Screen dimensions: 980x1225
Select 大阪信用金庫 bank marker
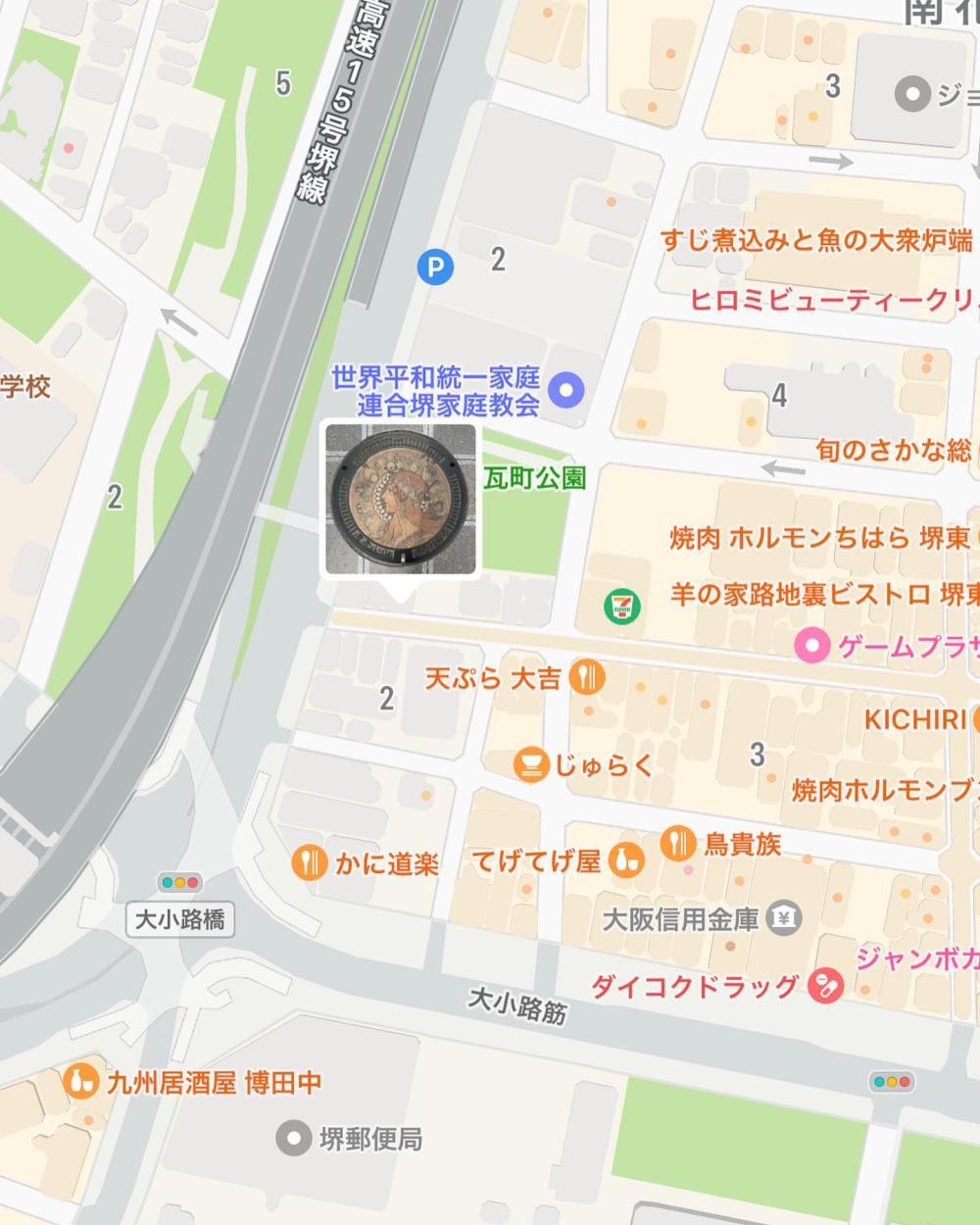click(783, 918)
